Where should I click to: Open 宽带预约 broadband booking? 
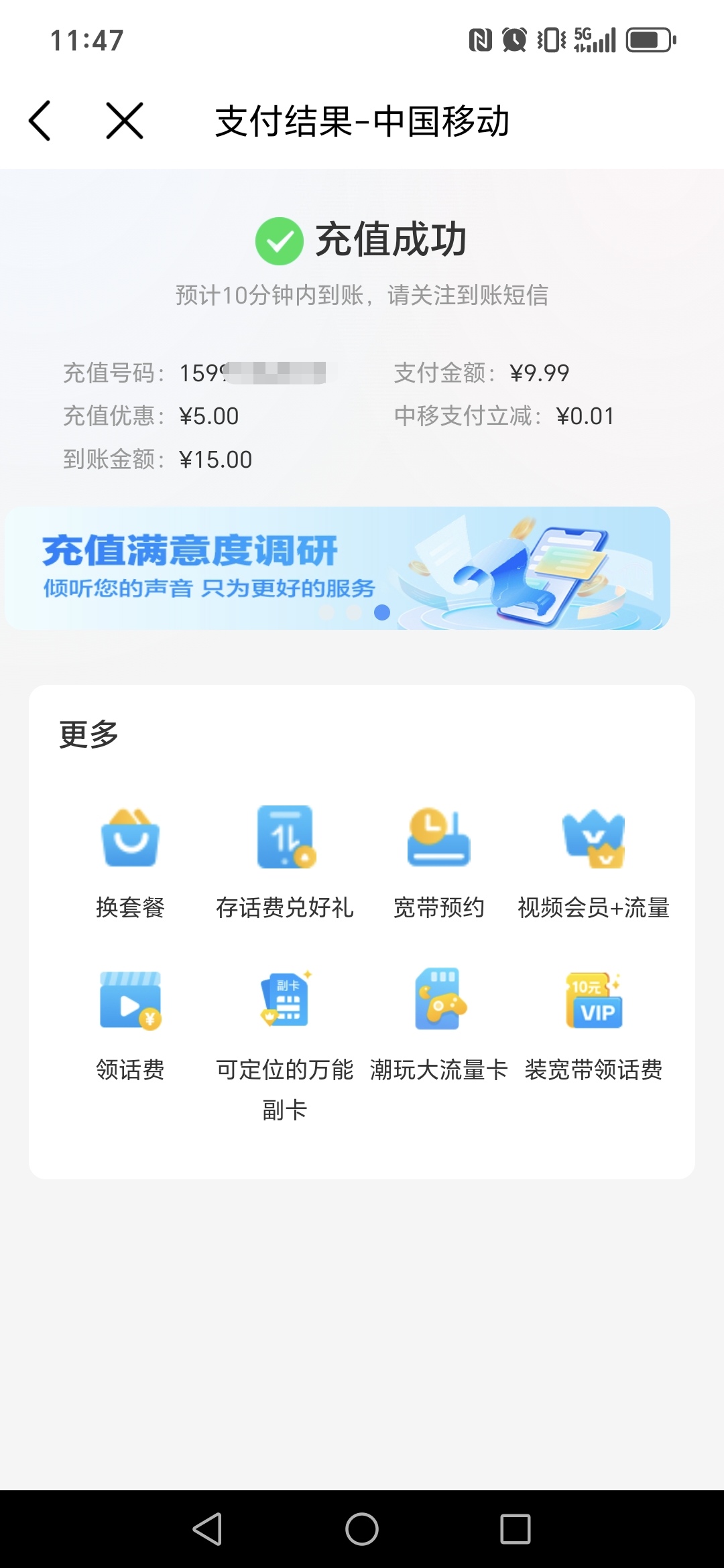(x=439, y=862)
